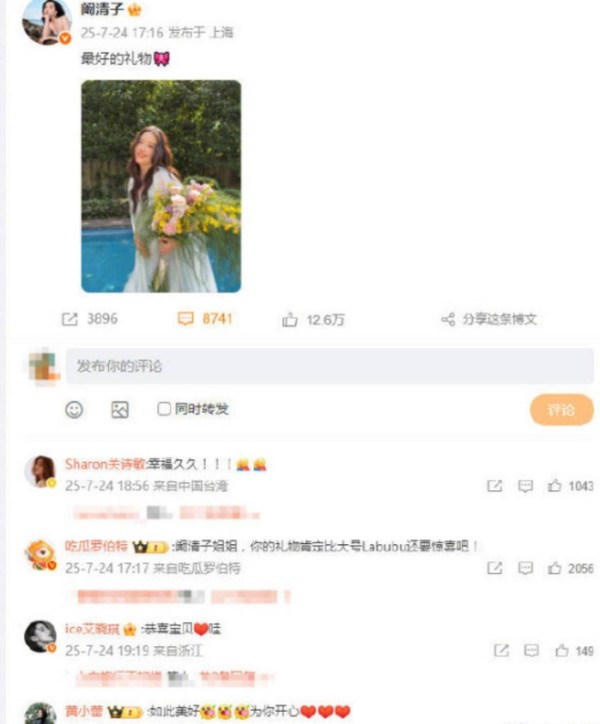
Task: Reply to 吃瓜罗伯特's comment
Action: point(525,567)
